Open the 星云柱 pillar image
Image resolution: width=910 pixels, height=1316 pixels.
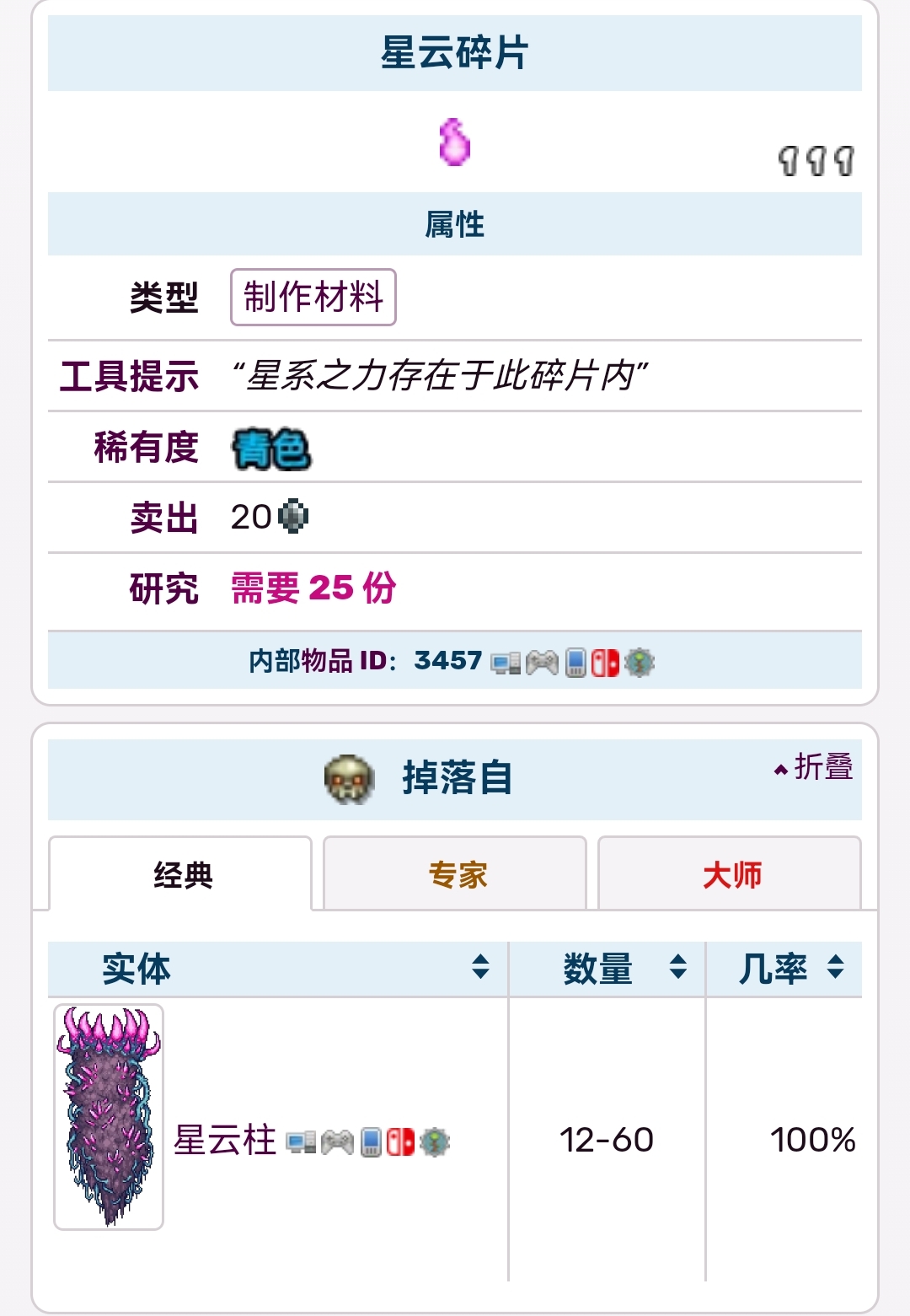[x=109, y=1117]
